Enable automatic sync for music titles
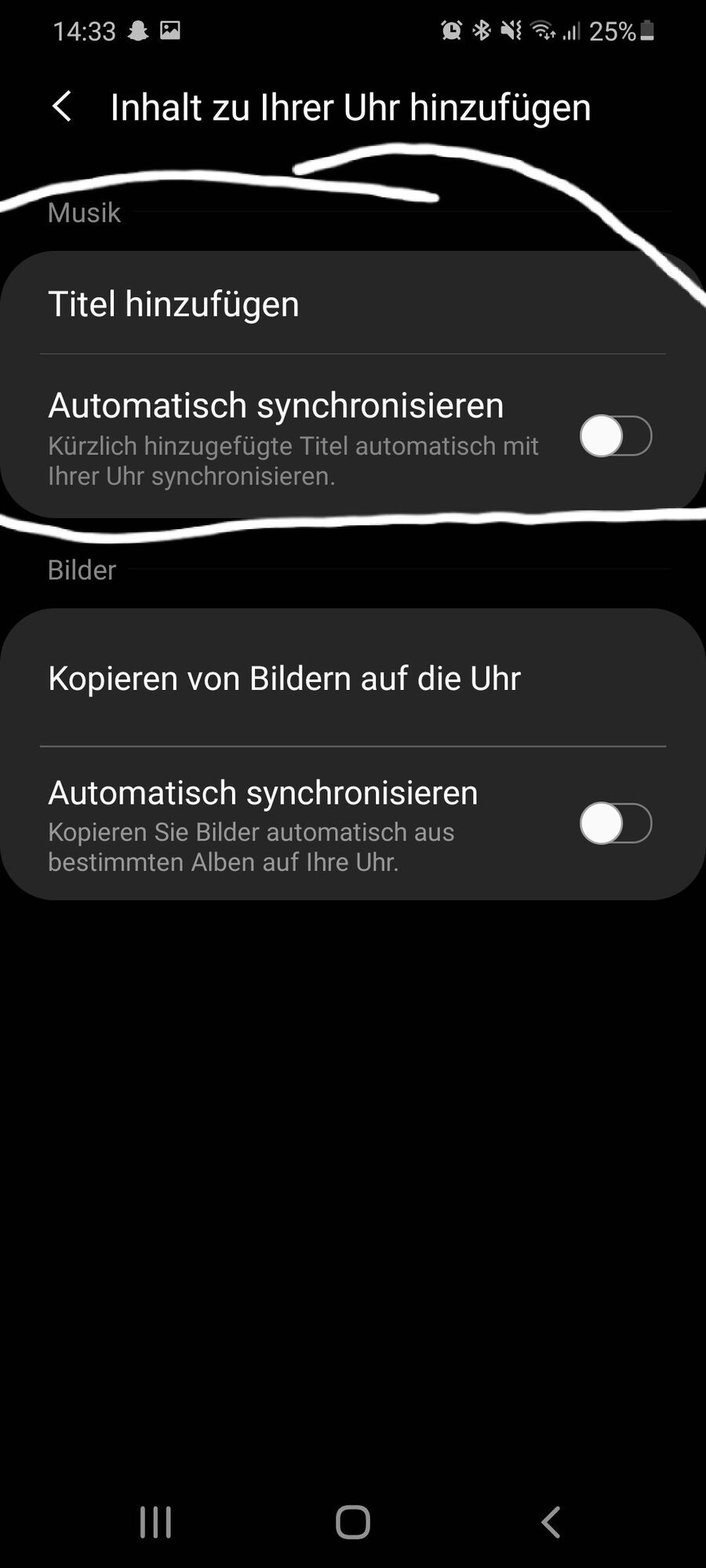Image resolution: width=706 pixels, height=1568 pixels. (x=615, y=436)
